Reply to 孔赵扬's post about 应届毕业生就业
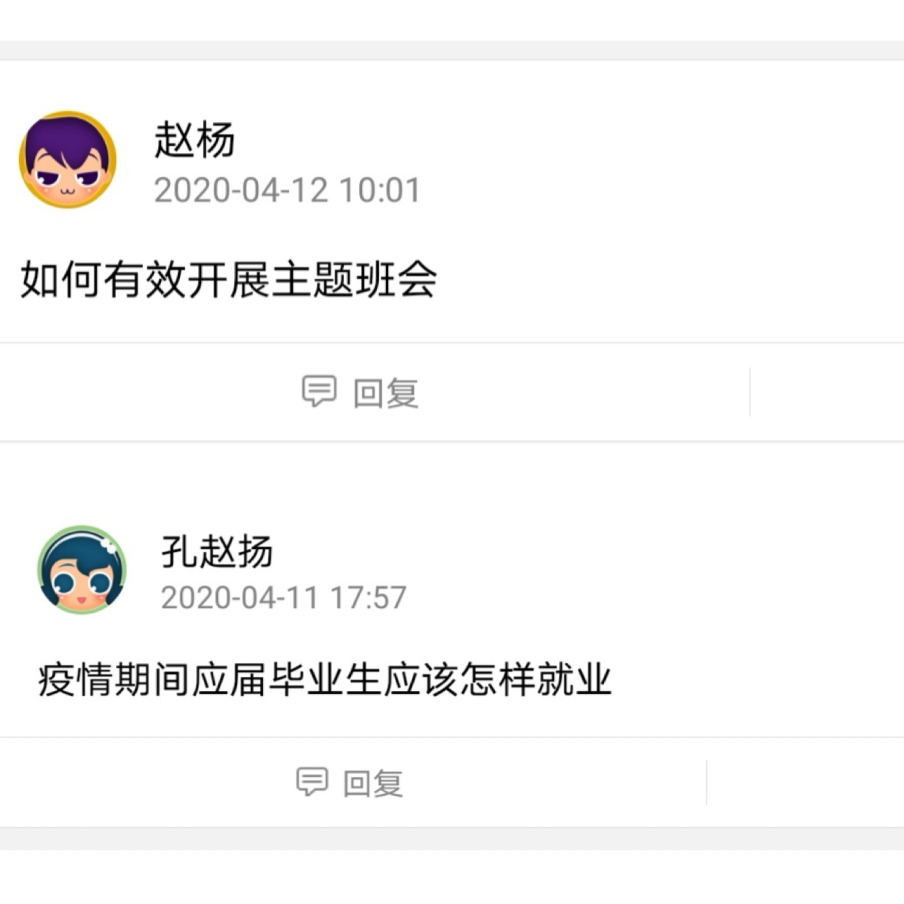This screenshot has height=904, width=904. click(x=351, y=782)
